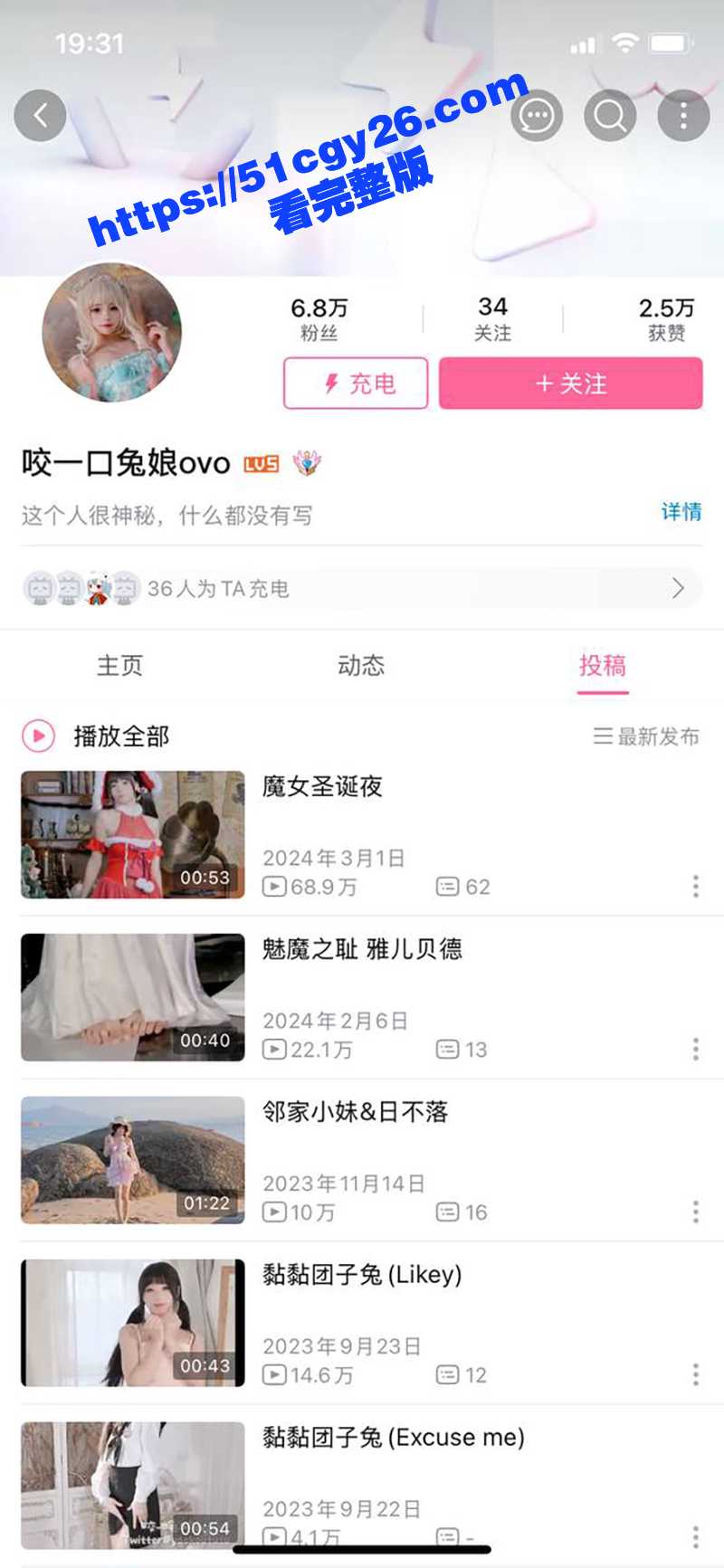Tap the back arrow to leave the profile
The width and height of the screenshot is (724, 1568).
click(40, 116)
